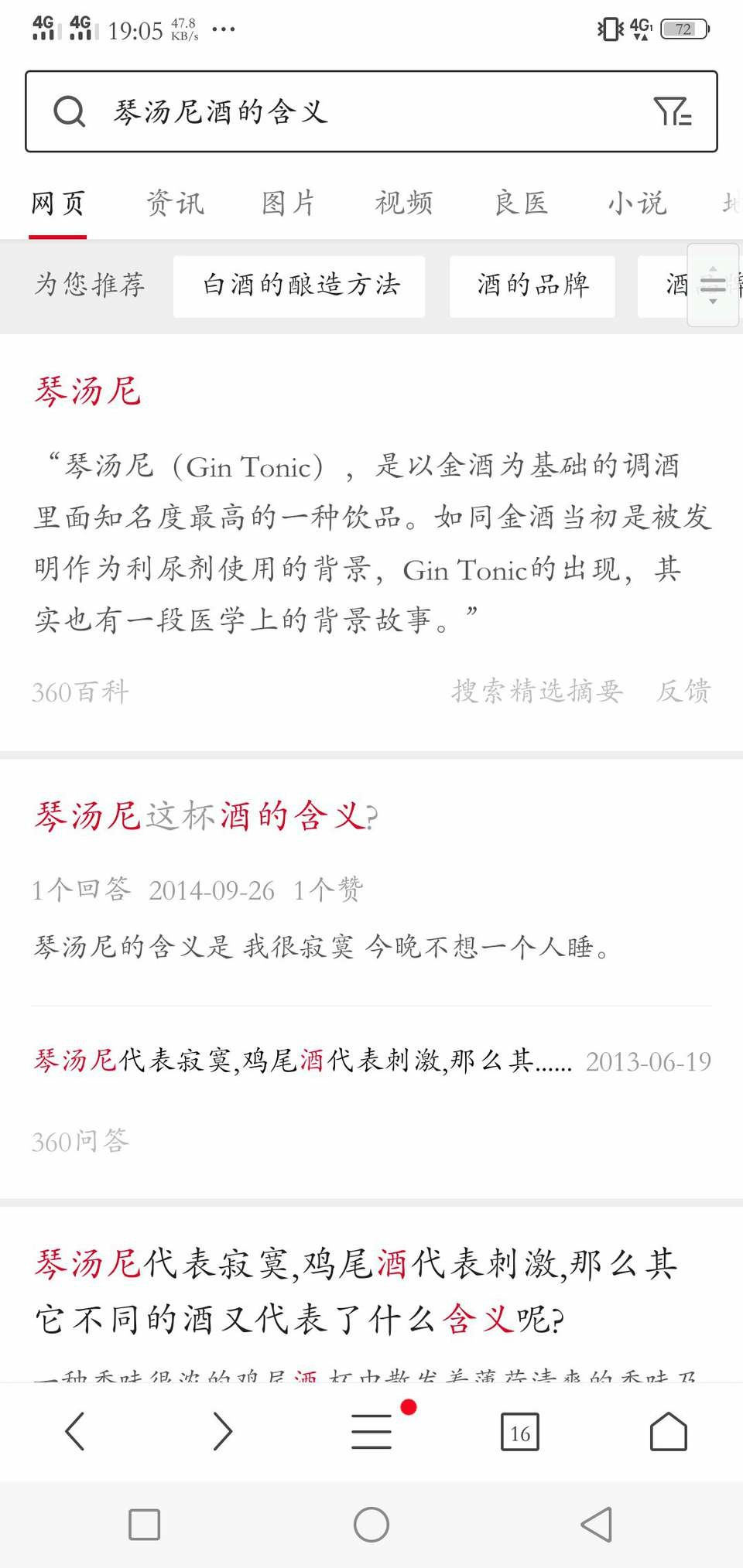743x1568 pixels.
Task: Go forward in the browser
Action: [223, 1431]
